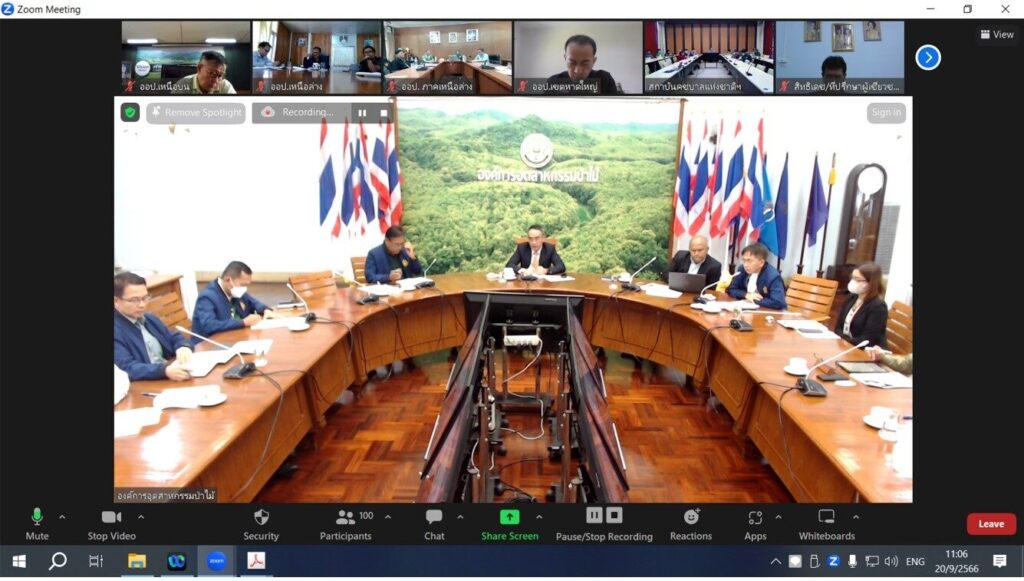Remove Spotlight from the main video
Image resolution: width=1024 pixels, height=581 pixels.
click(196, 112)
